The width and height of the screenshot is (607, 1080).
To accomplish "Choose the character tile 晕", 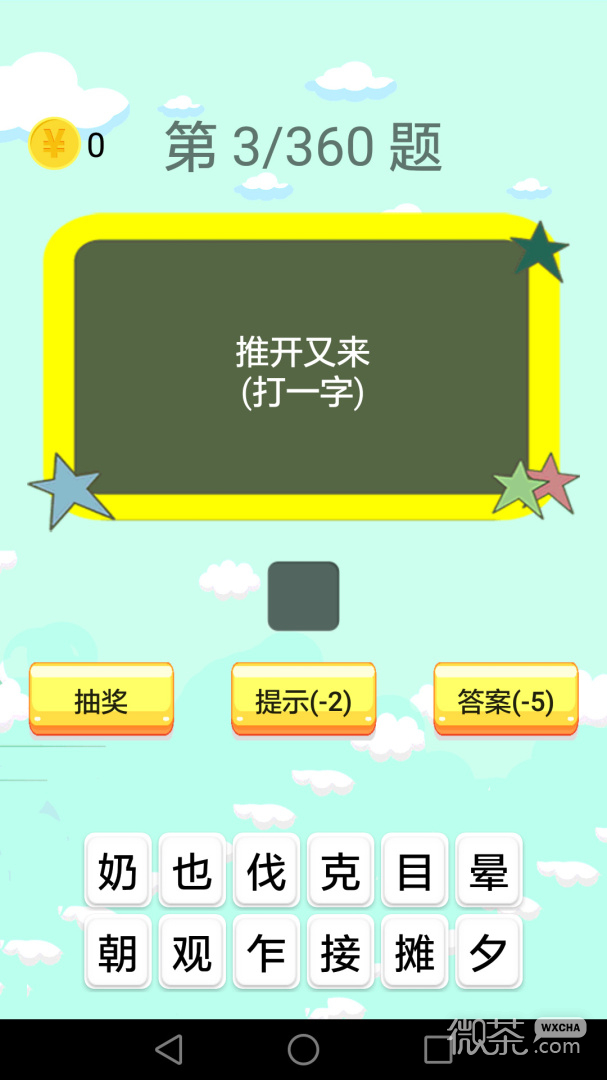I will (489, 871).
